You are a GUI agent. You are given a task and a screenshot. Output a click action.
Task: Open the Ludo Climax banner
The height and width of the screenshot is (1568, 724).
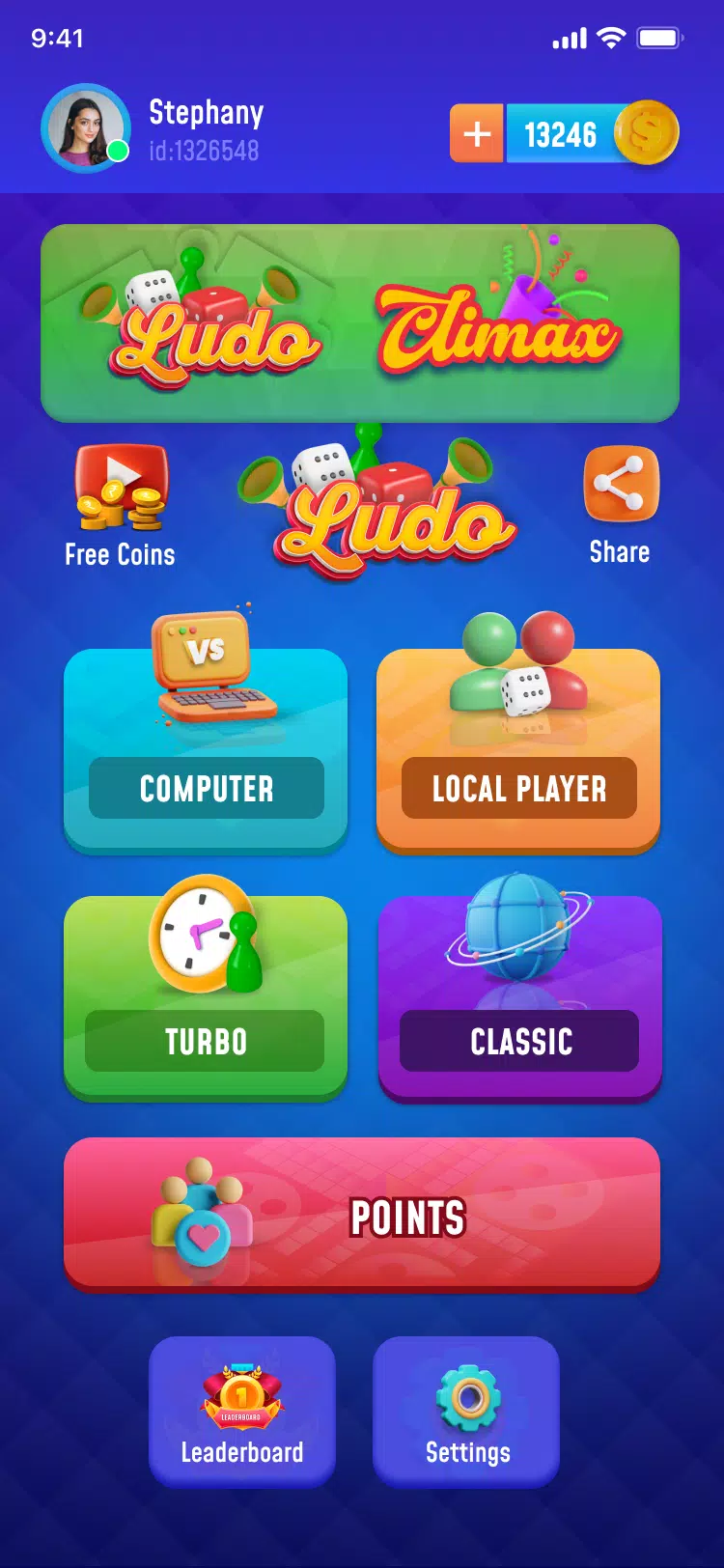pyautogui.click(x=360, y=323)
